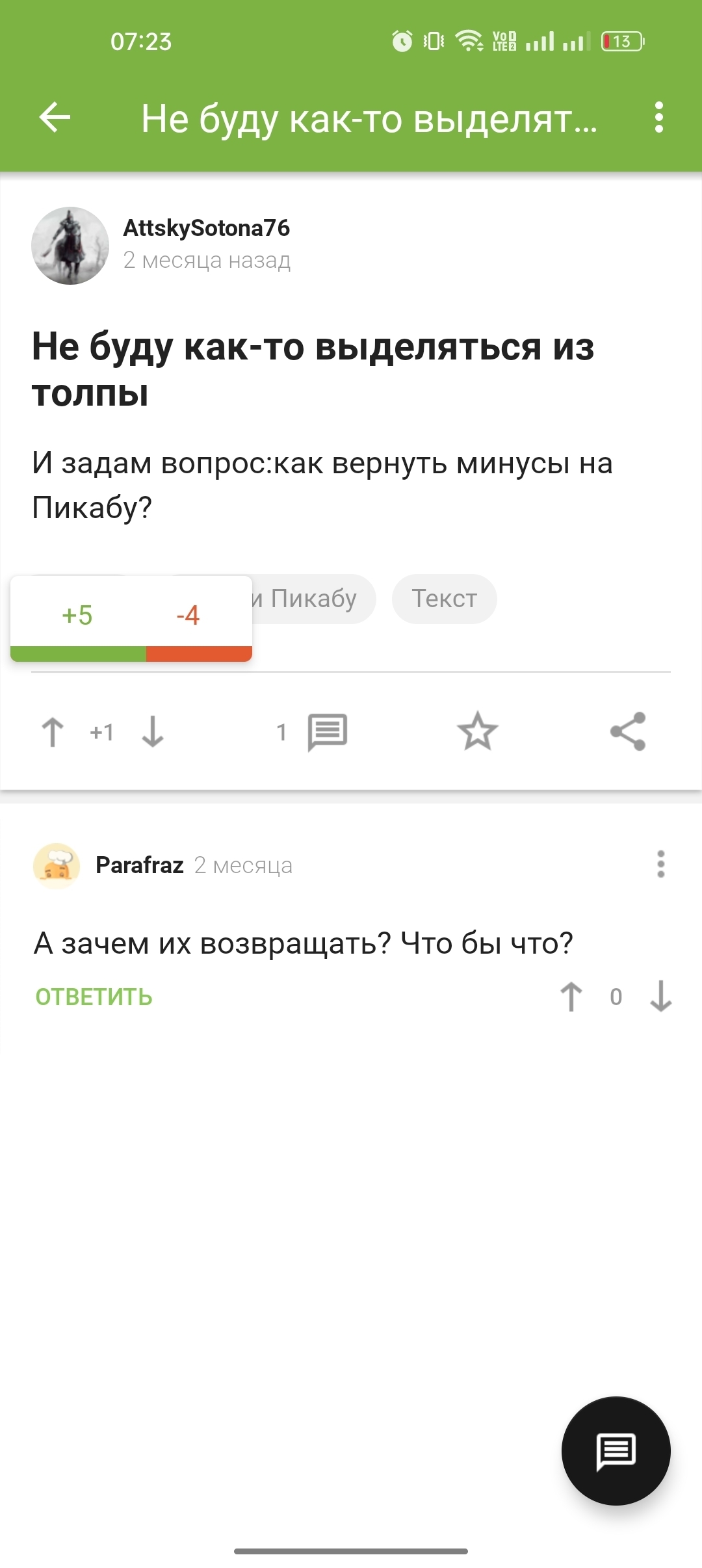Screen dimensions: 702x1568
Task: Open the options menu on Parafraz's comment
Action: [660, 865]
